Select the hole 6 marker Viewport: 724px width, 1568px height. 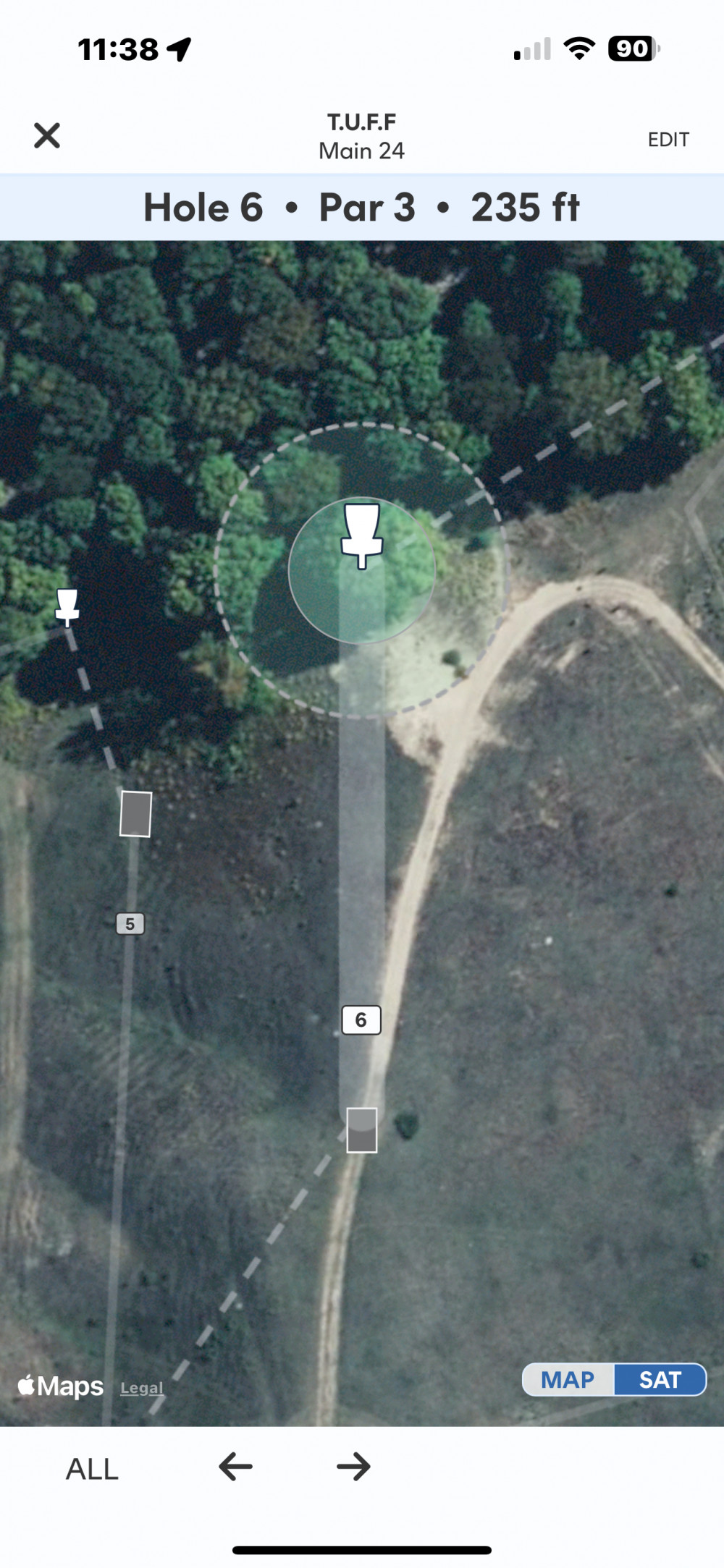(x=361, y=1020)
